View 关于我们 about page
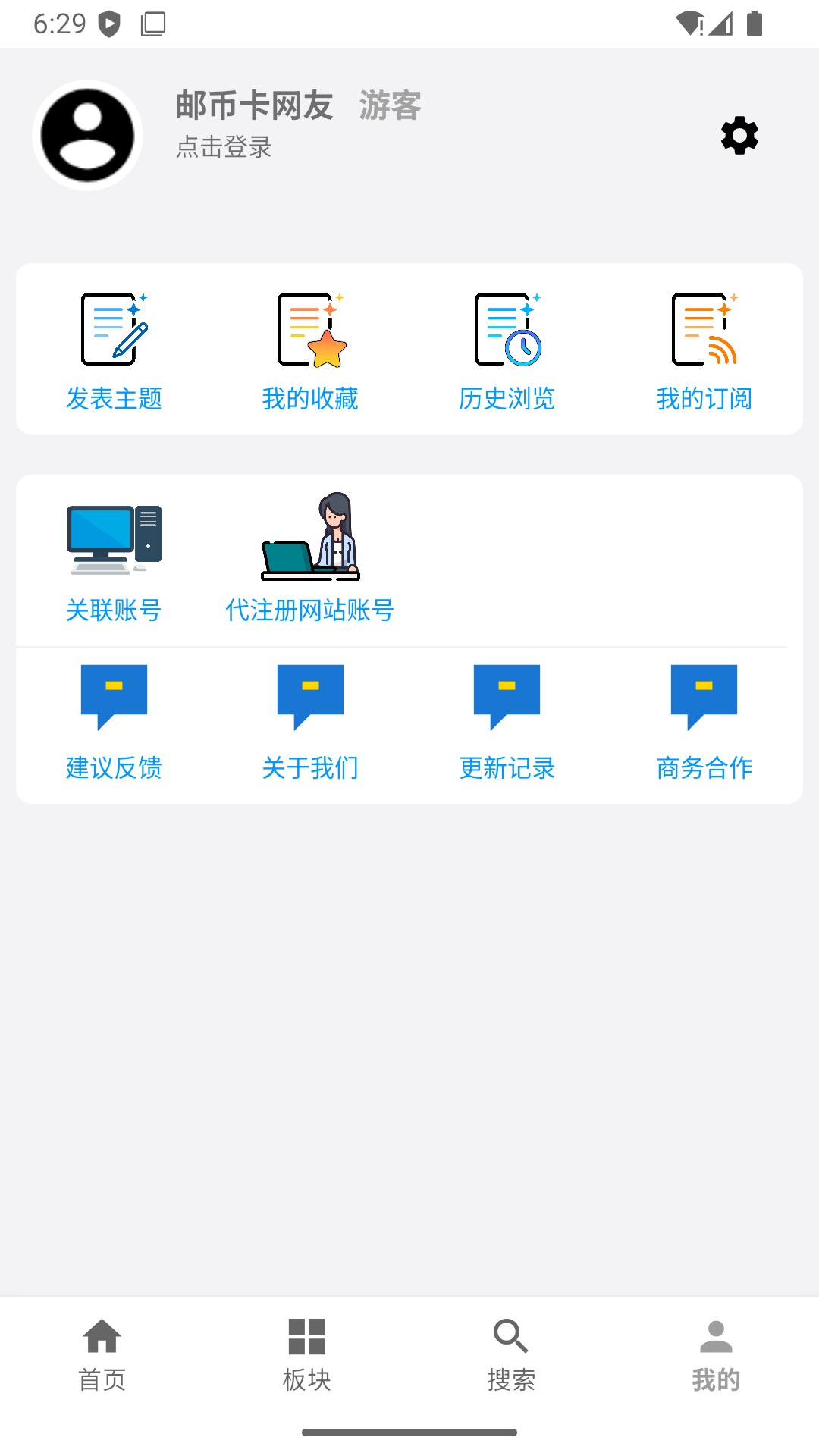 point(311,720)
